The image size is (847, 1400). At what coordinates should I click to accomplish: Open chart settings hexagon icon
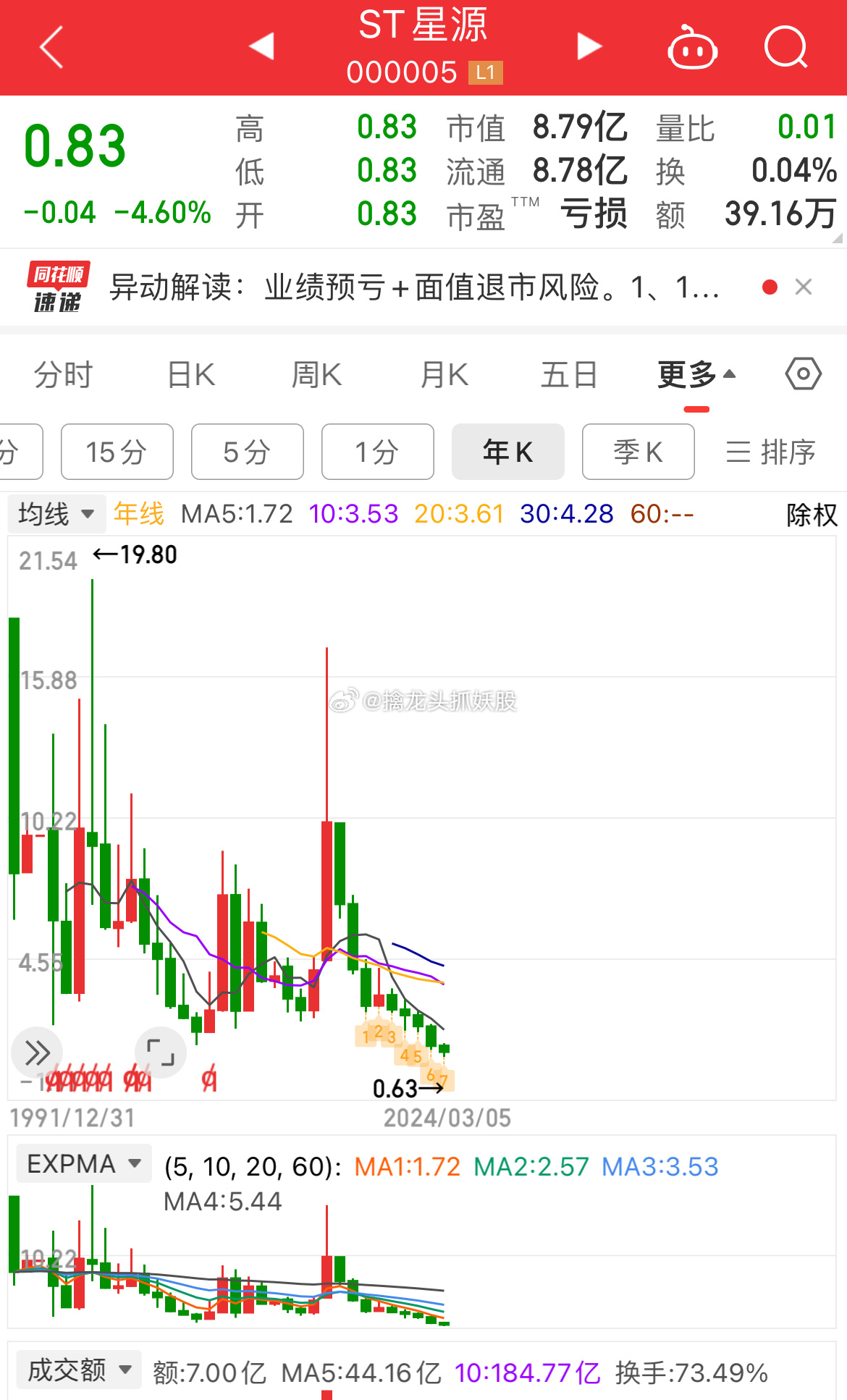[x=804, y=374]
